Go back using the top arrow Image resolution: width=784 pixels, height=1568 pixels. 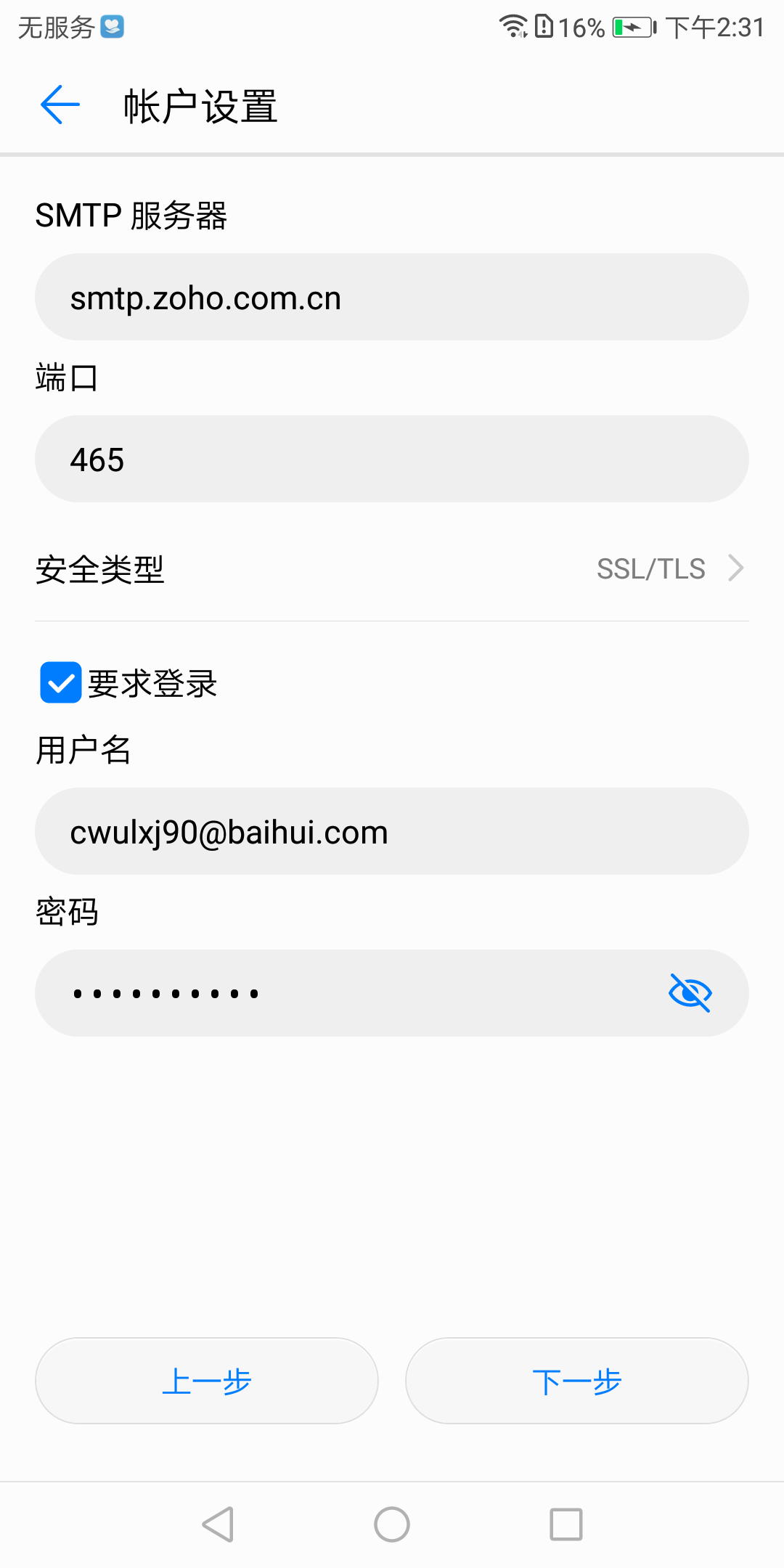60,105
